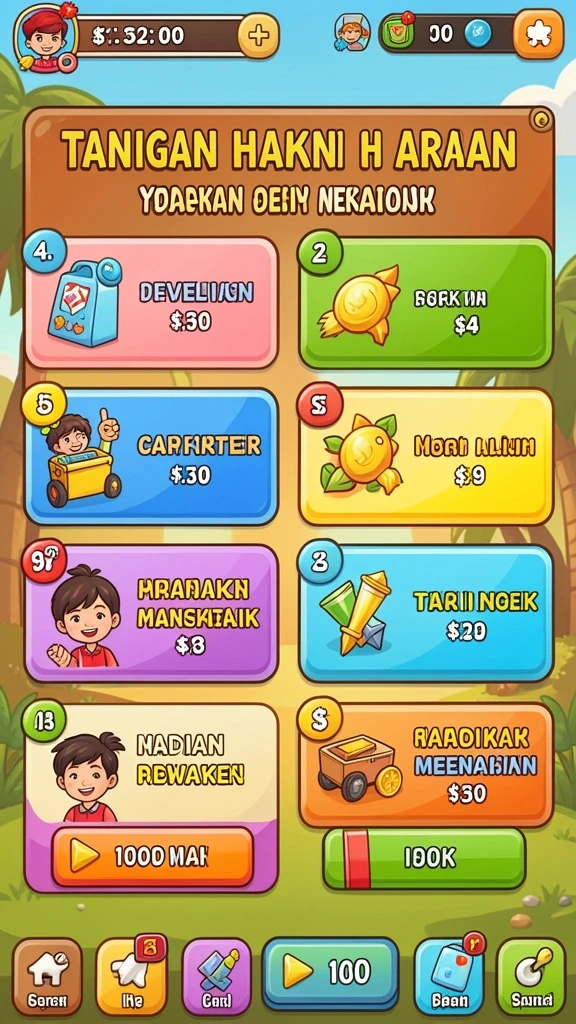Tap the small friend avatar icon at top
The image size is (576, 1024).
353,33
